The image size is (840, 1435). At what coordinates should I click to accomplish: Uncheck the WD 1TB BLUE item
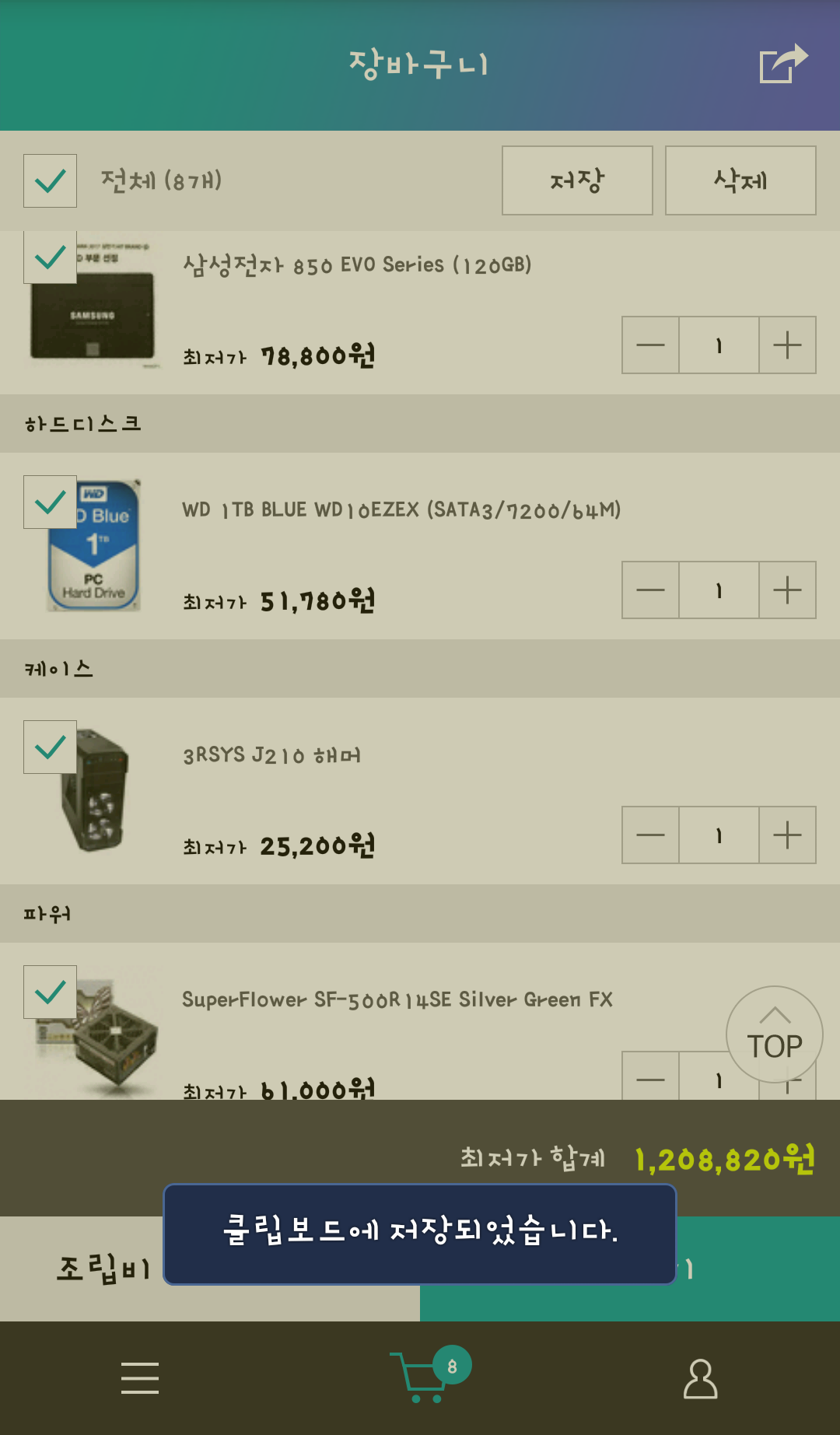click(50, 502)
